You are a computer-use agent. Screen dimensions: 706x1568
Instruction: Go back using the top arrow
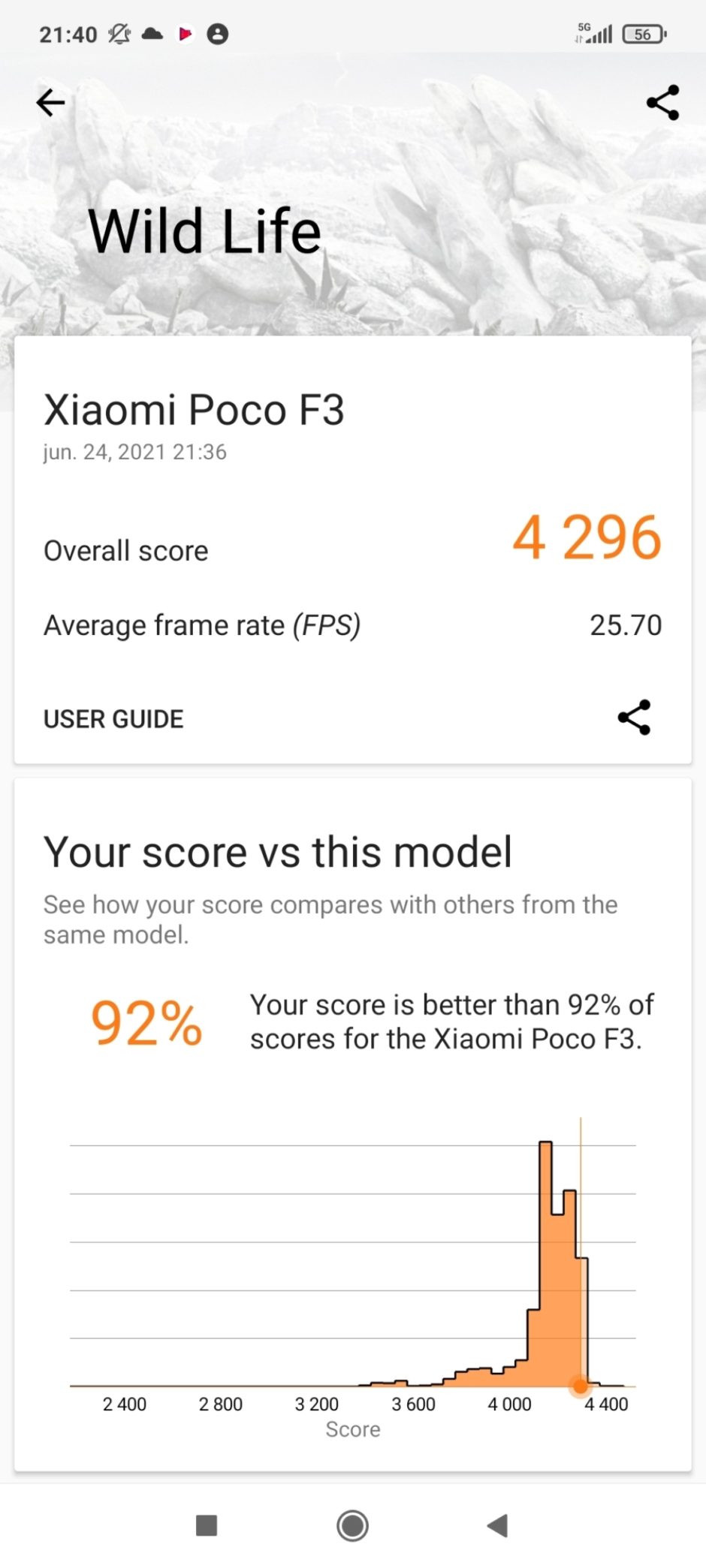pos(50,103)
